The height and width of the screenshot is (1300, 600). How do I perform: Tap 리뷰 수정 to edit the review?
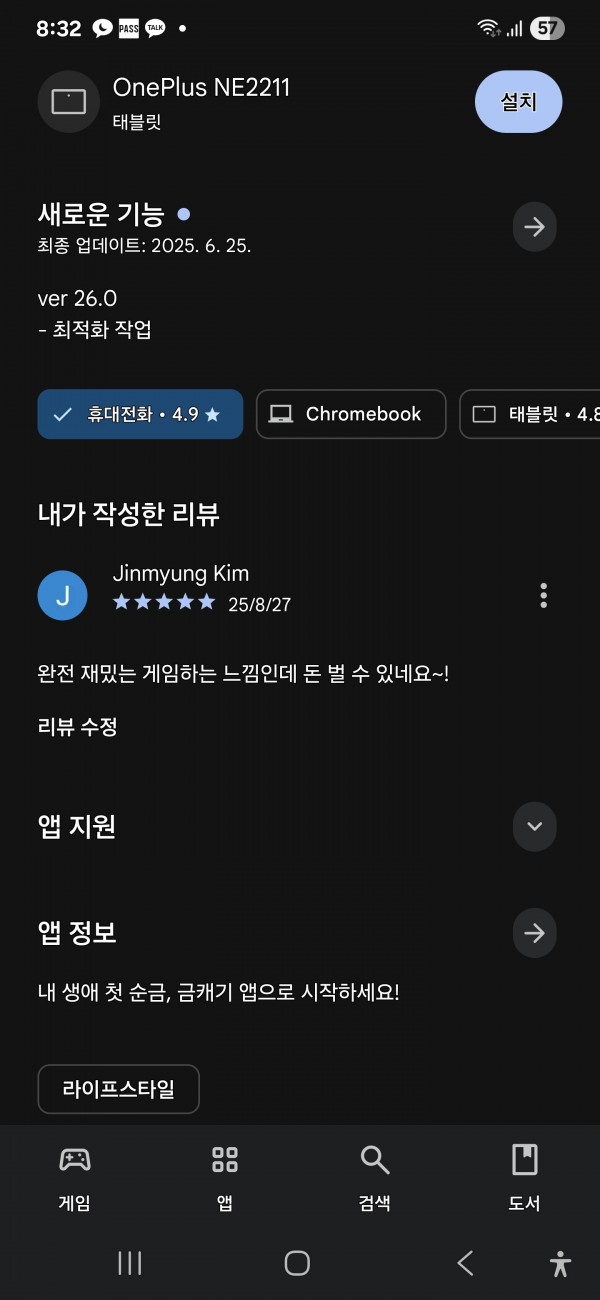(x=77, y=727)
